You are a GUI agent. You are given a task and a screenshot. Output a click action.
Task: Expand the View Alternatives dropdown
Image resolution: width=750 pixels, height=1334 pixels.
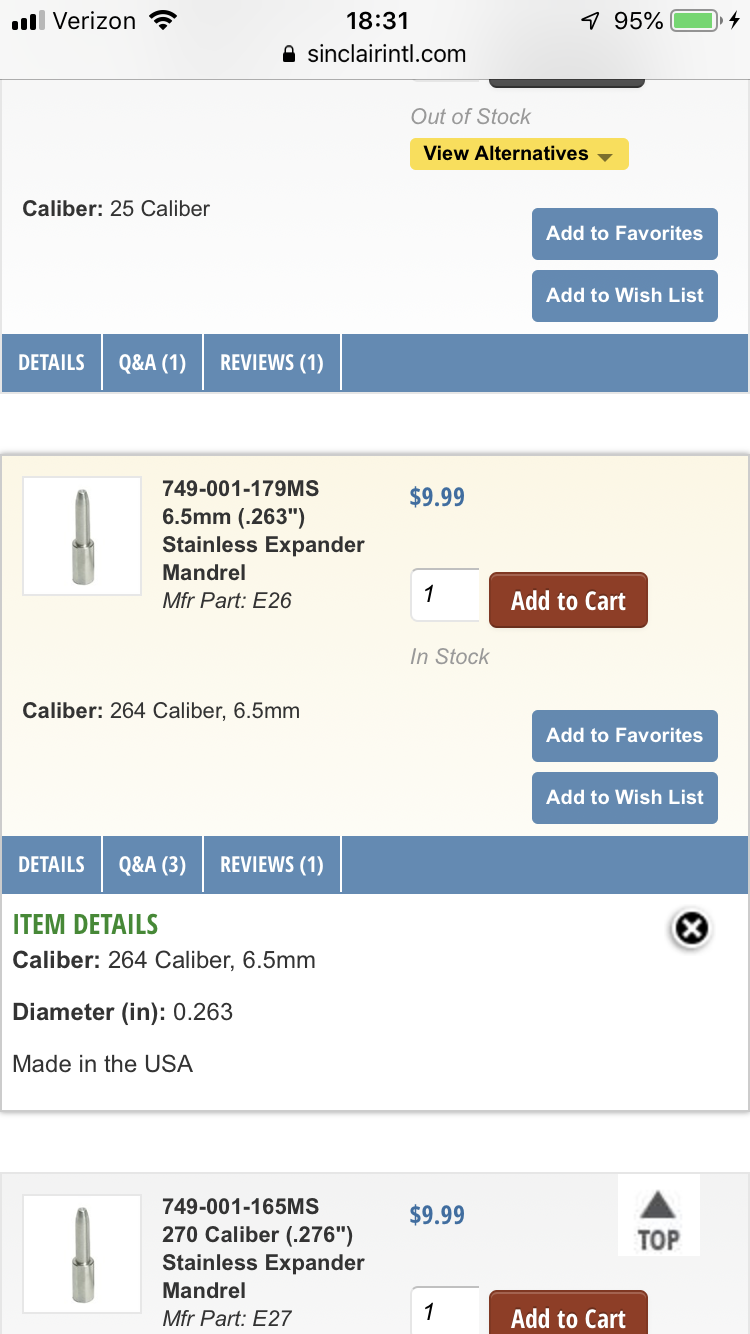tap(518, 154)
